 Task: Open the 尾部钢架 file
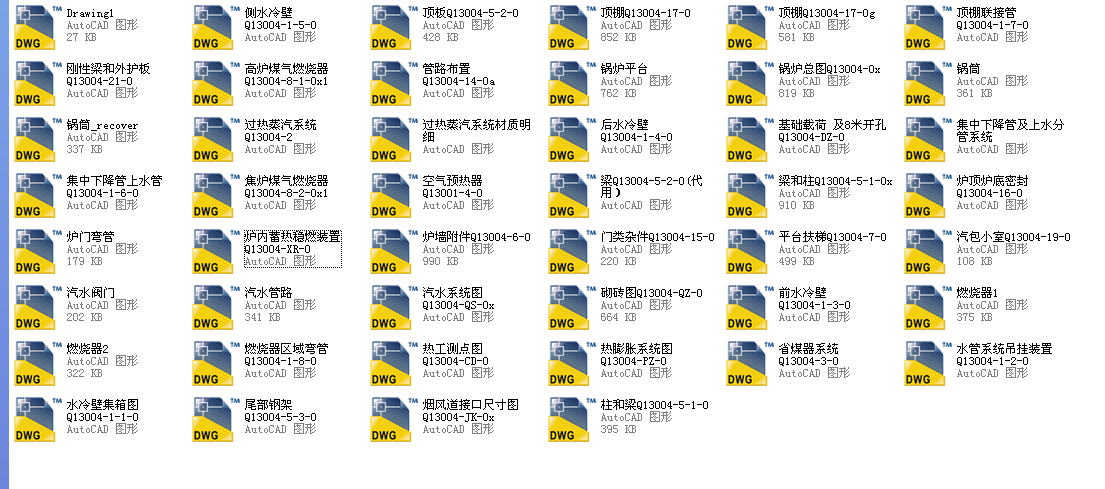(212, 419)
